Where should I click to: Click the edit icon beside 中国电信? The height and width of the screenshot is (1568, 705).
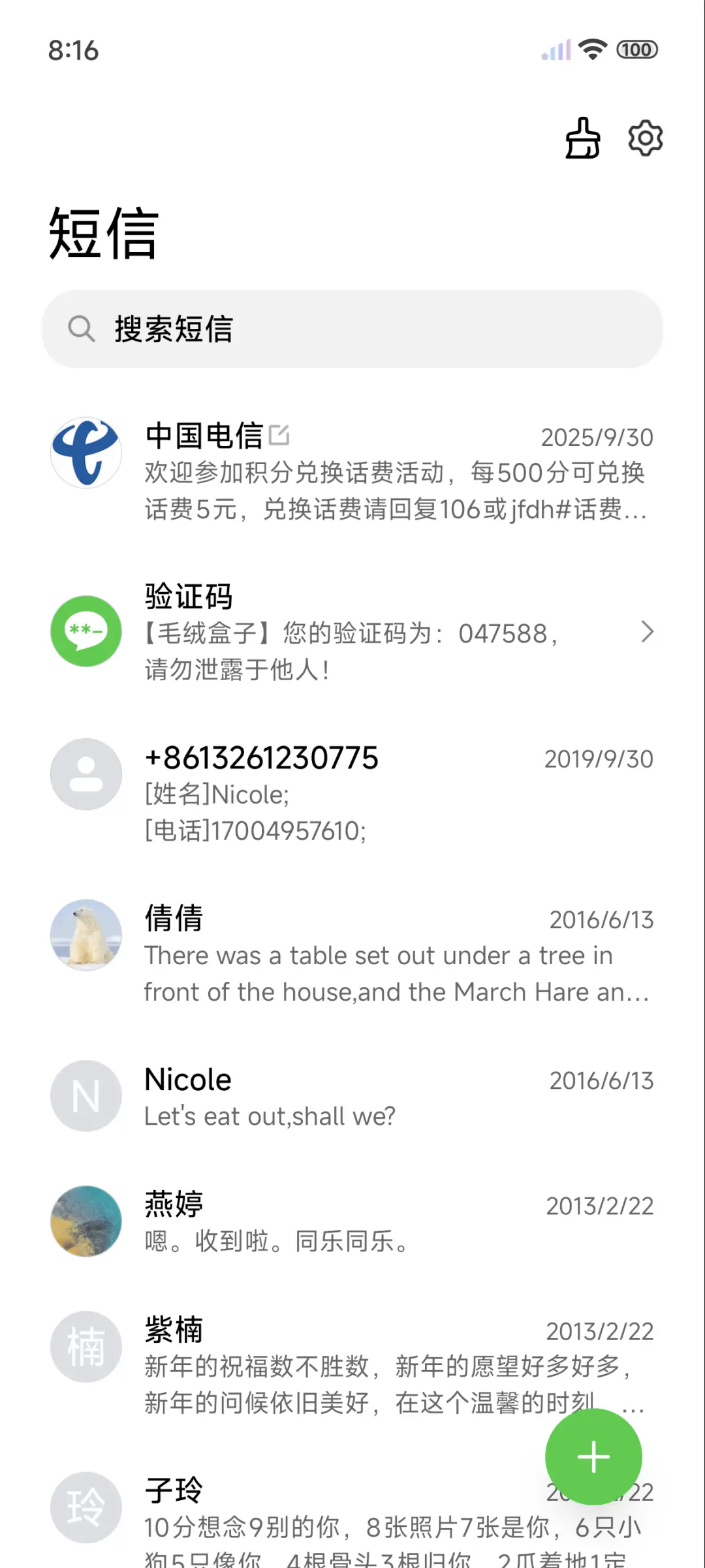280,436
